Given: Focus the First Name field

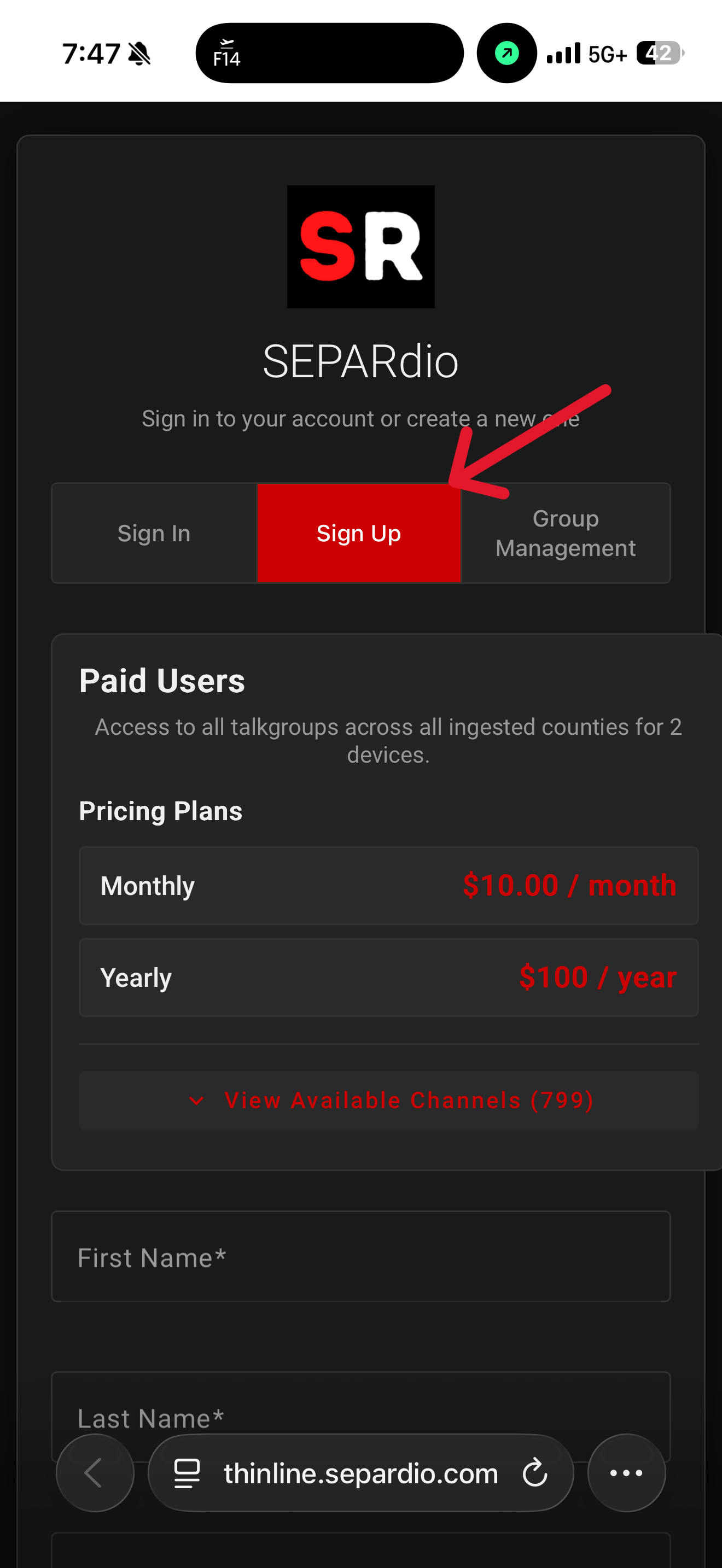Looking at the screenshot, I should (x=360, y=1256).
